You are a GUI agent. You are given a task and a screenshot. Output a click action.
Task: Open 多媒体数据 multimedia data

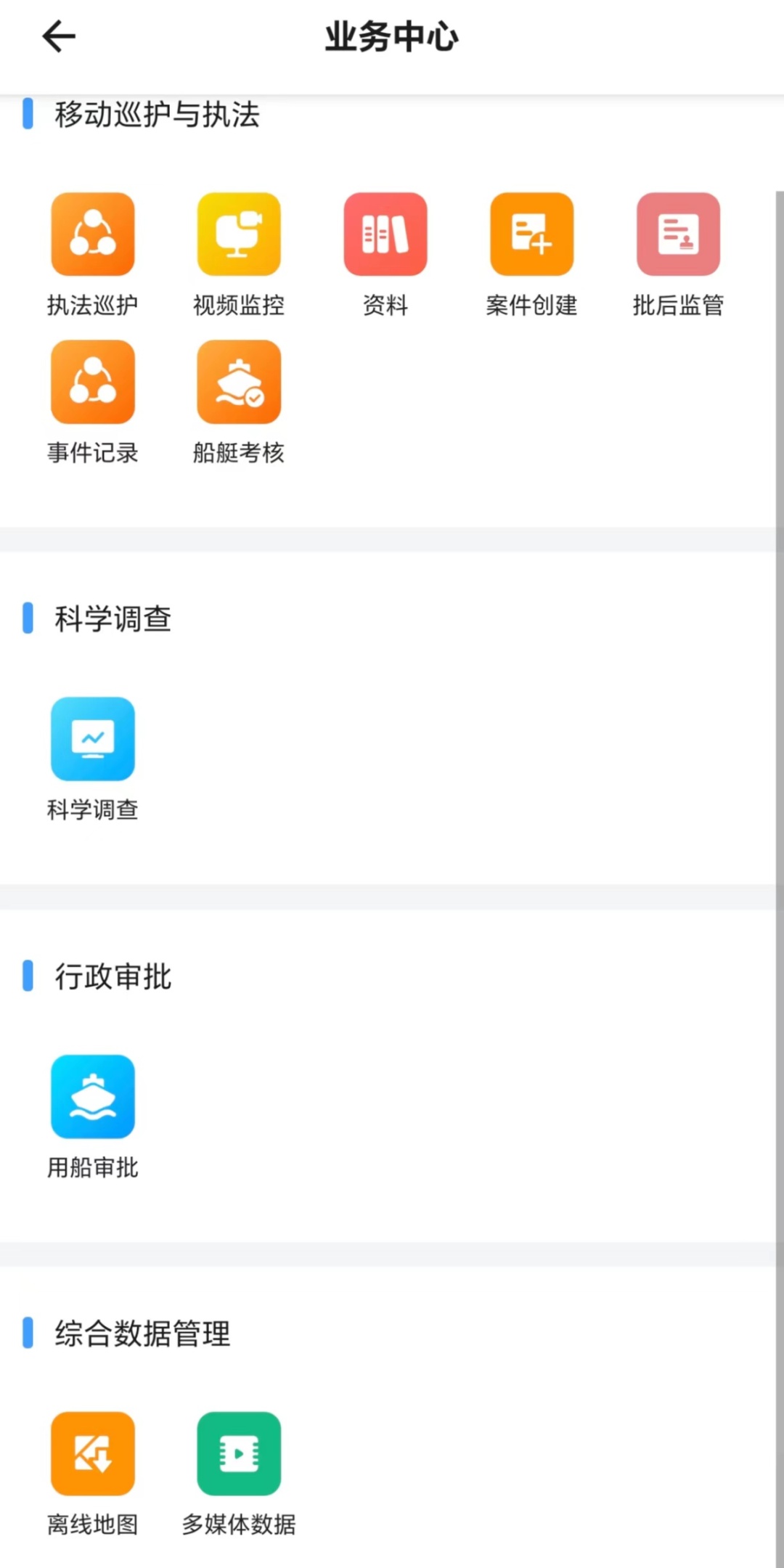click(239, 1453)
